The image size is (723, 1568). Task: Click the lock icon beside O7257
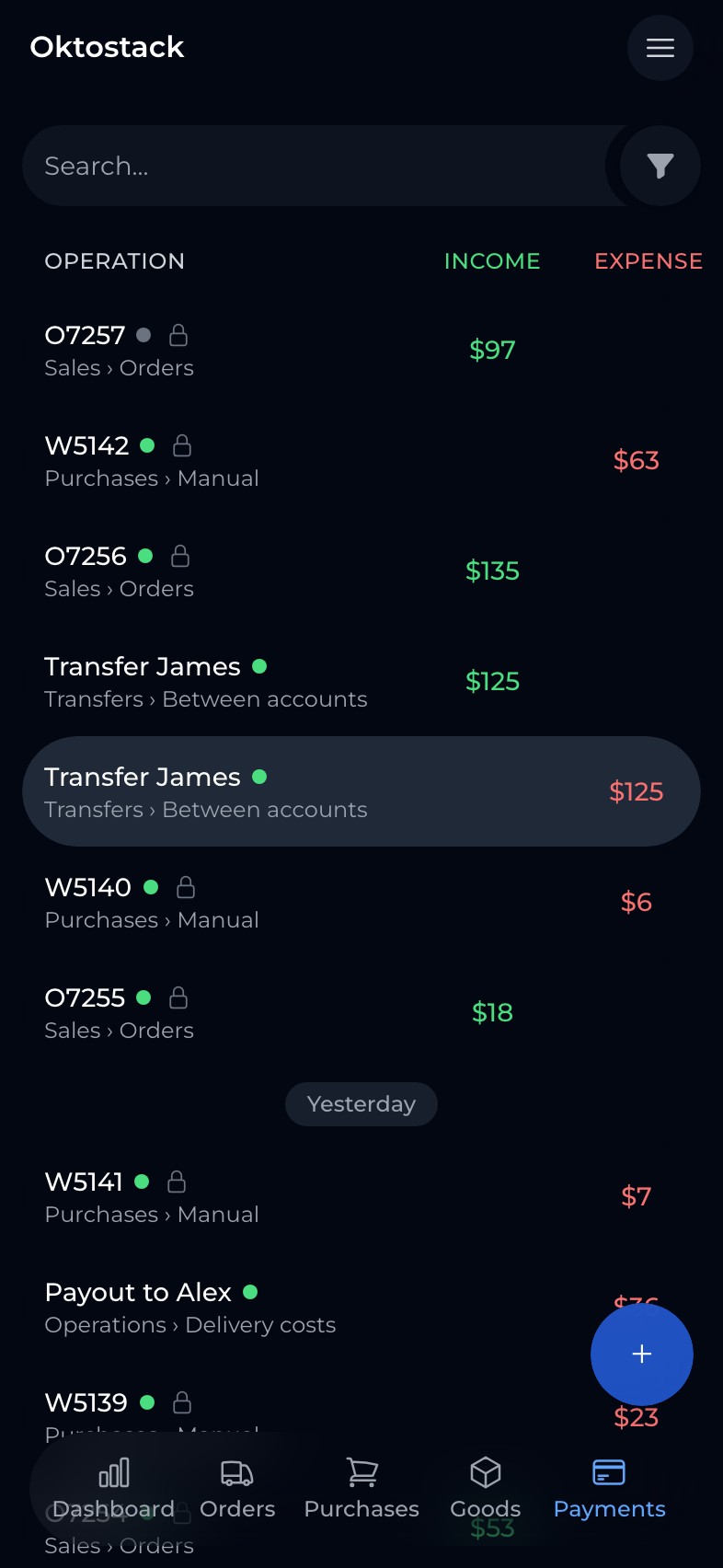(x=178, y=335)
